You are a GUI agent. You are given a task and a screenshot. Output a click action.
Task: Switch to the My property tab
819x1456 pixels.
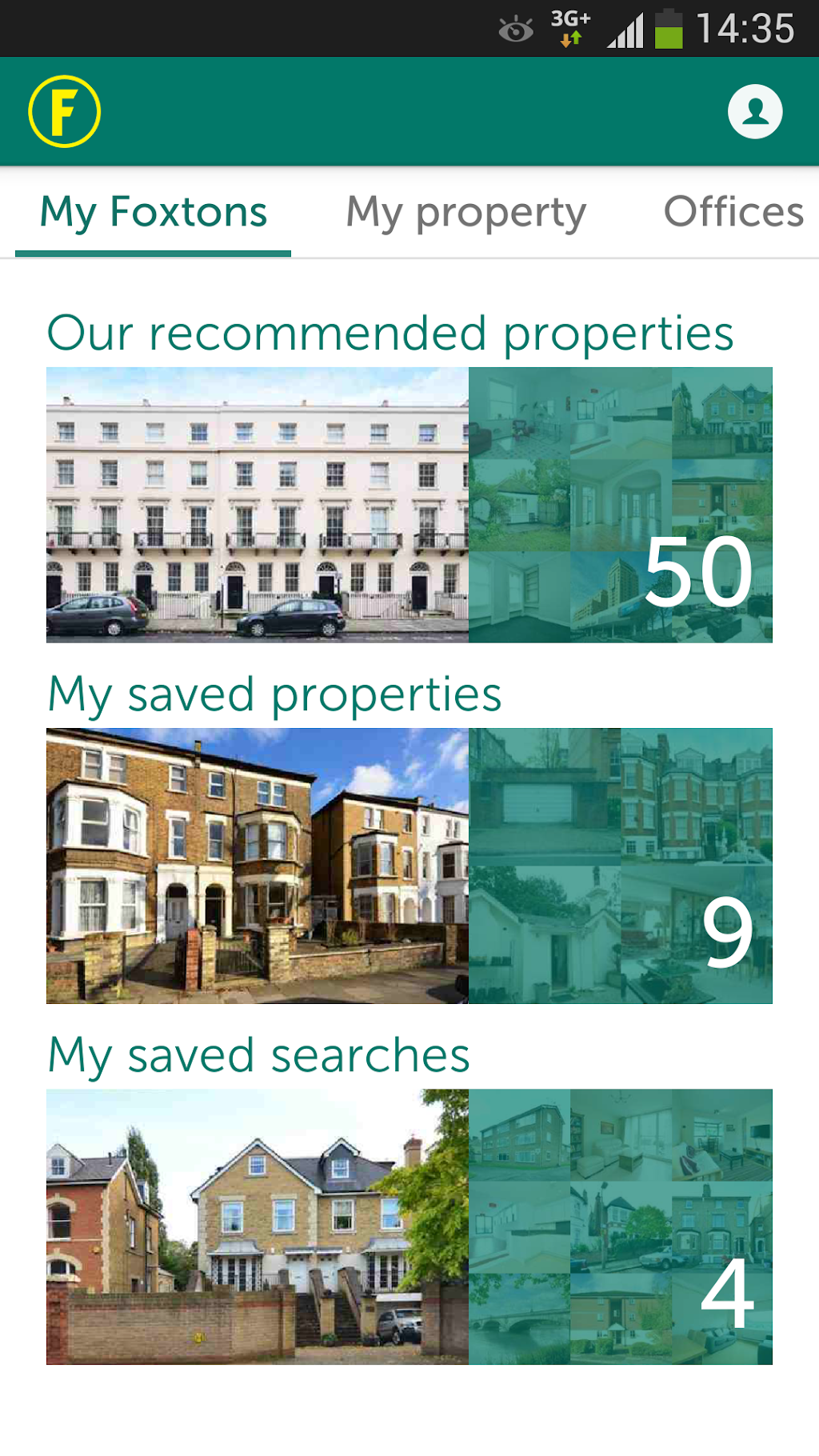(x=466, y=213)
